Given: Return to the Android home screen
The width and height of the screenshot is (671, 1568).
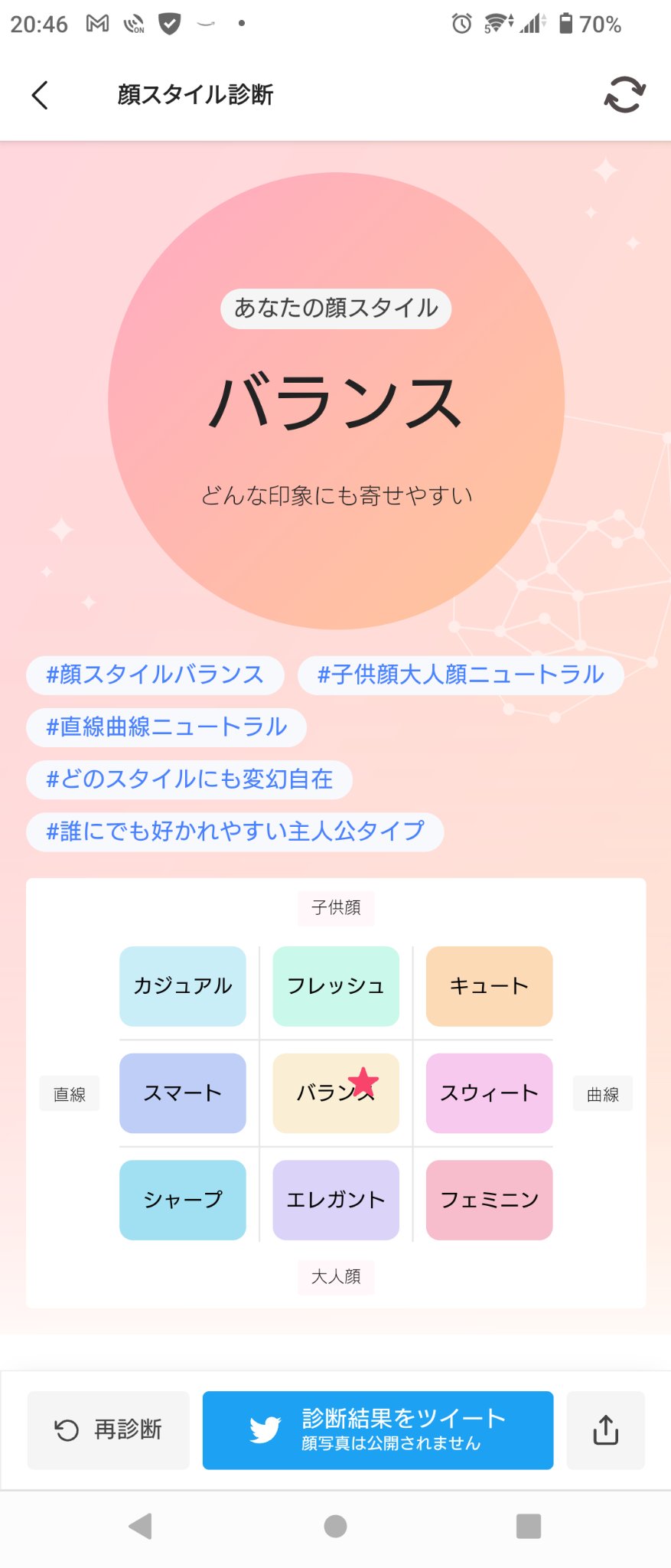Looking at the screenshot, I should point(335,1526).
